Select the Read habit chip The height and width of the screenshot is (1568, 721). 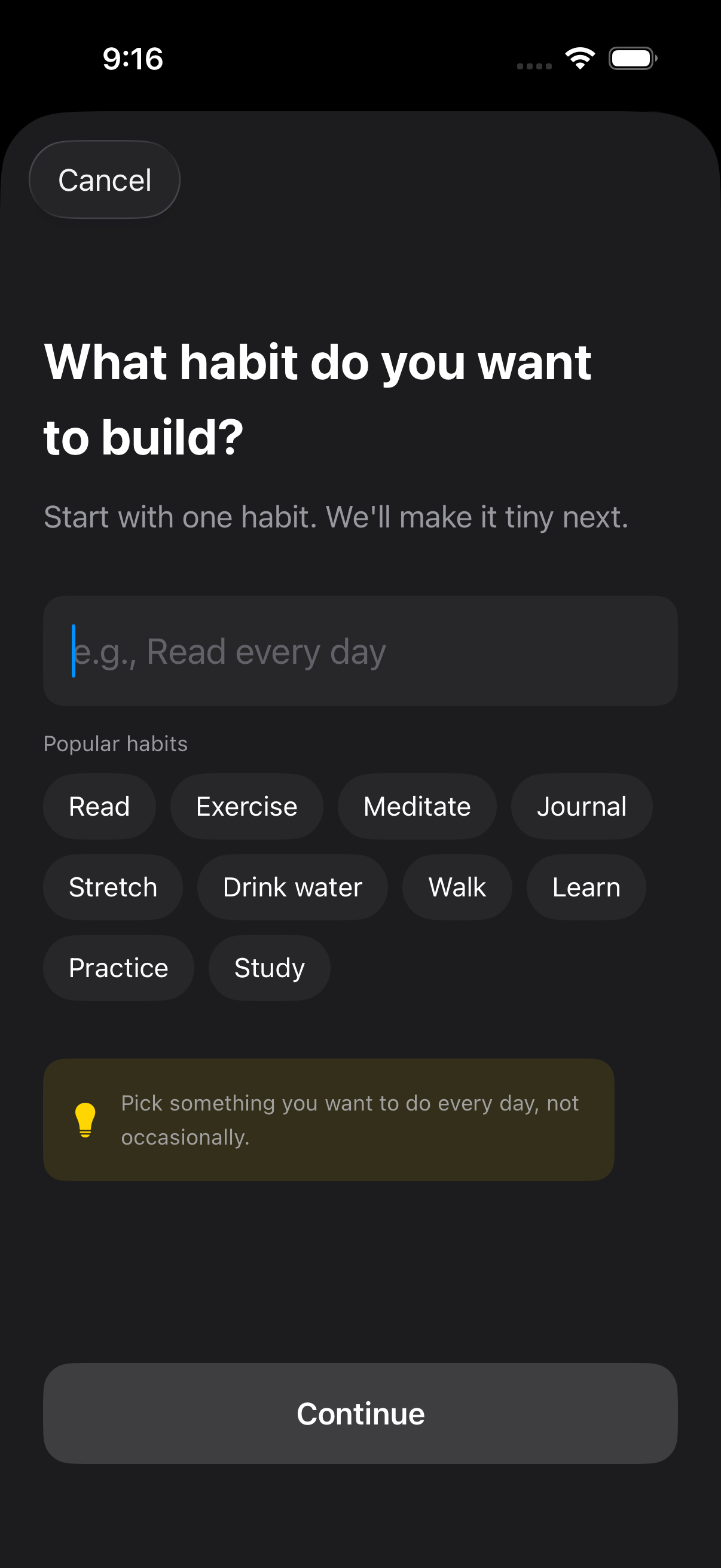[99, 806]
